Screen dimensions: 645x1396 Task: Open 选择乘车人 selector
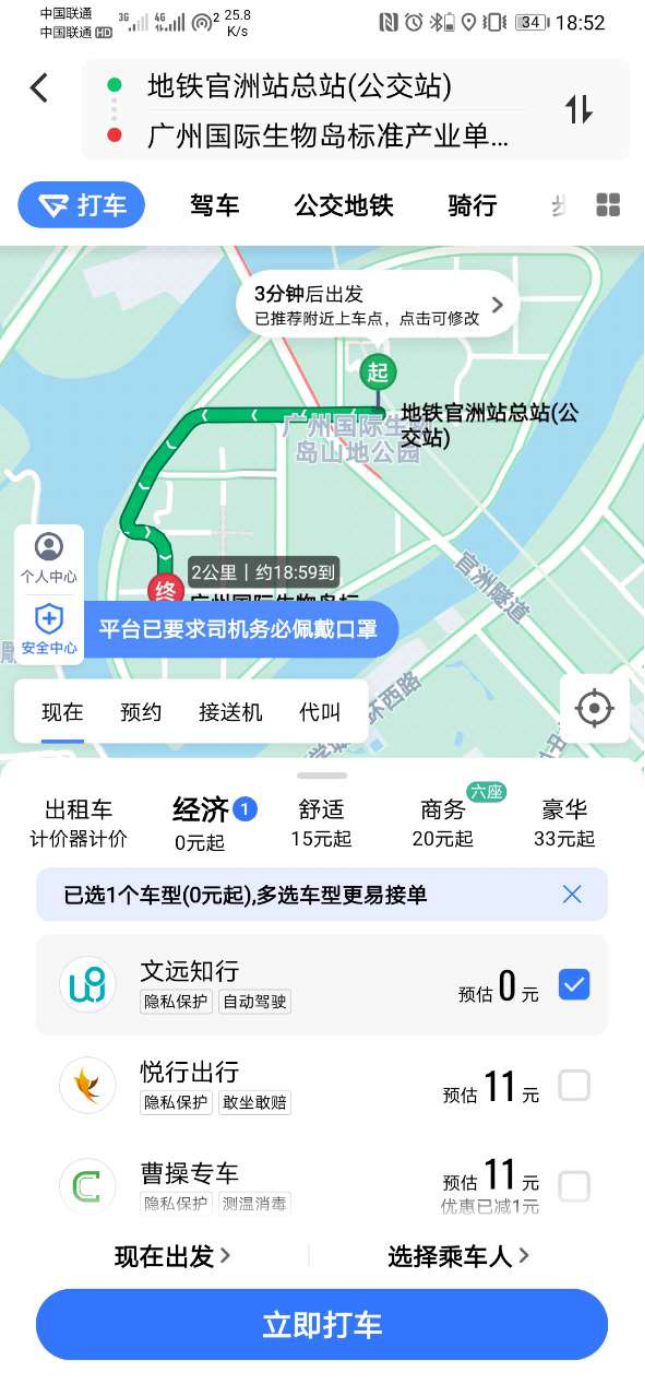(x=458, y=1256)
